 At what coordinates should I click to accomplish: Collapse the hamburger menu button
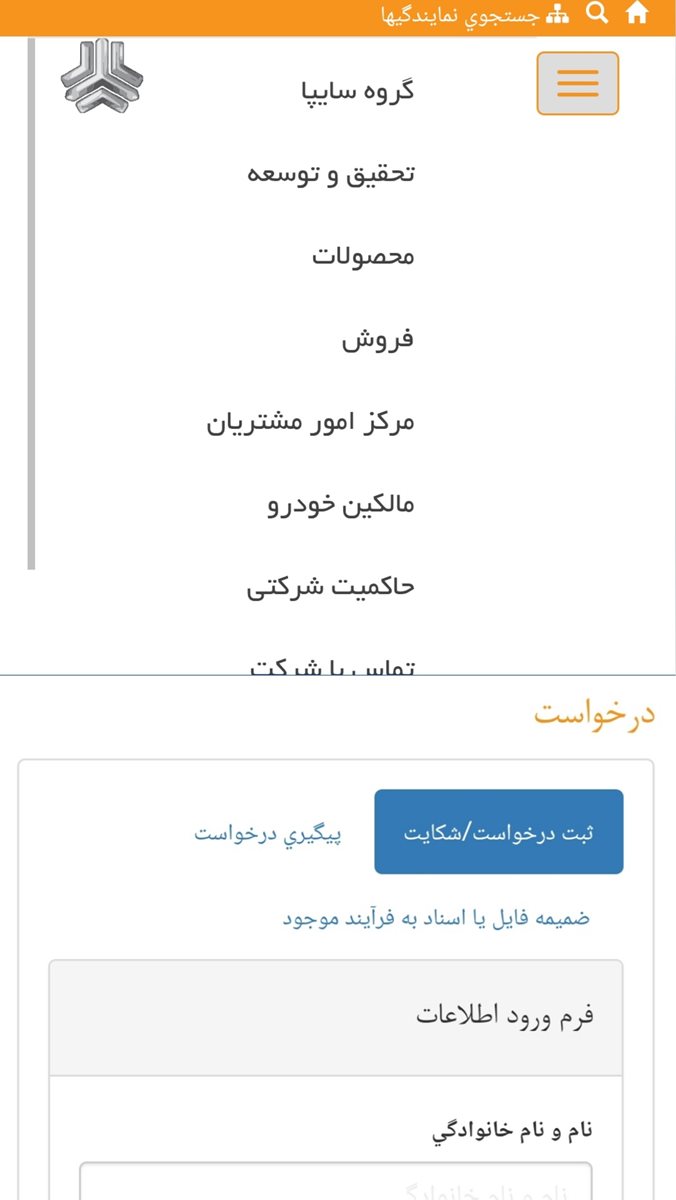click(578, 83)
